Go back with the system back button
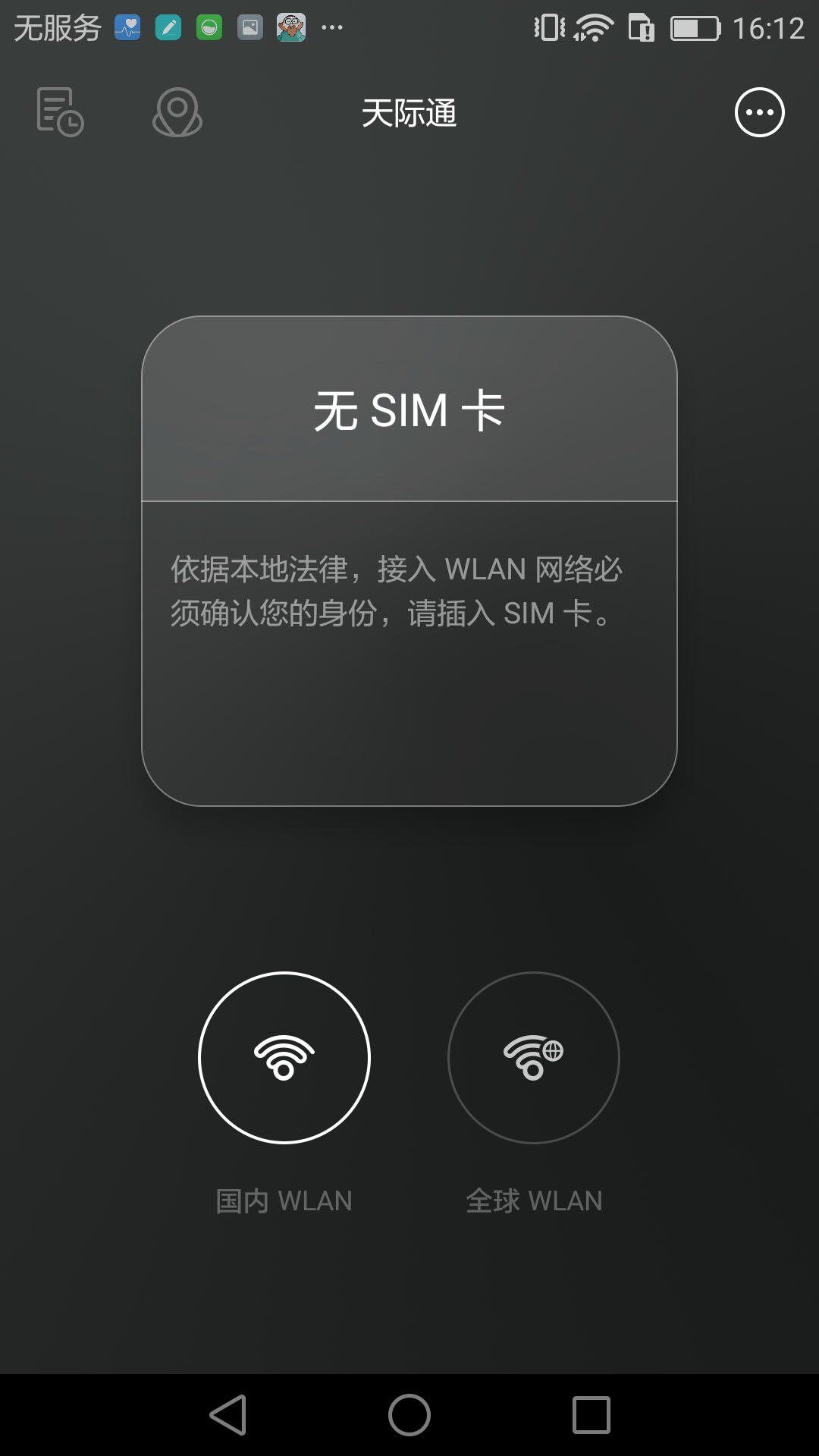The width and height of the screenshot is (819, 1456). point(228,1415)
